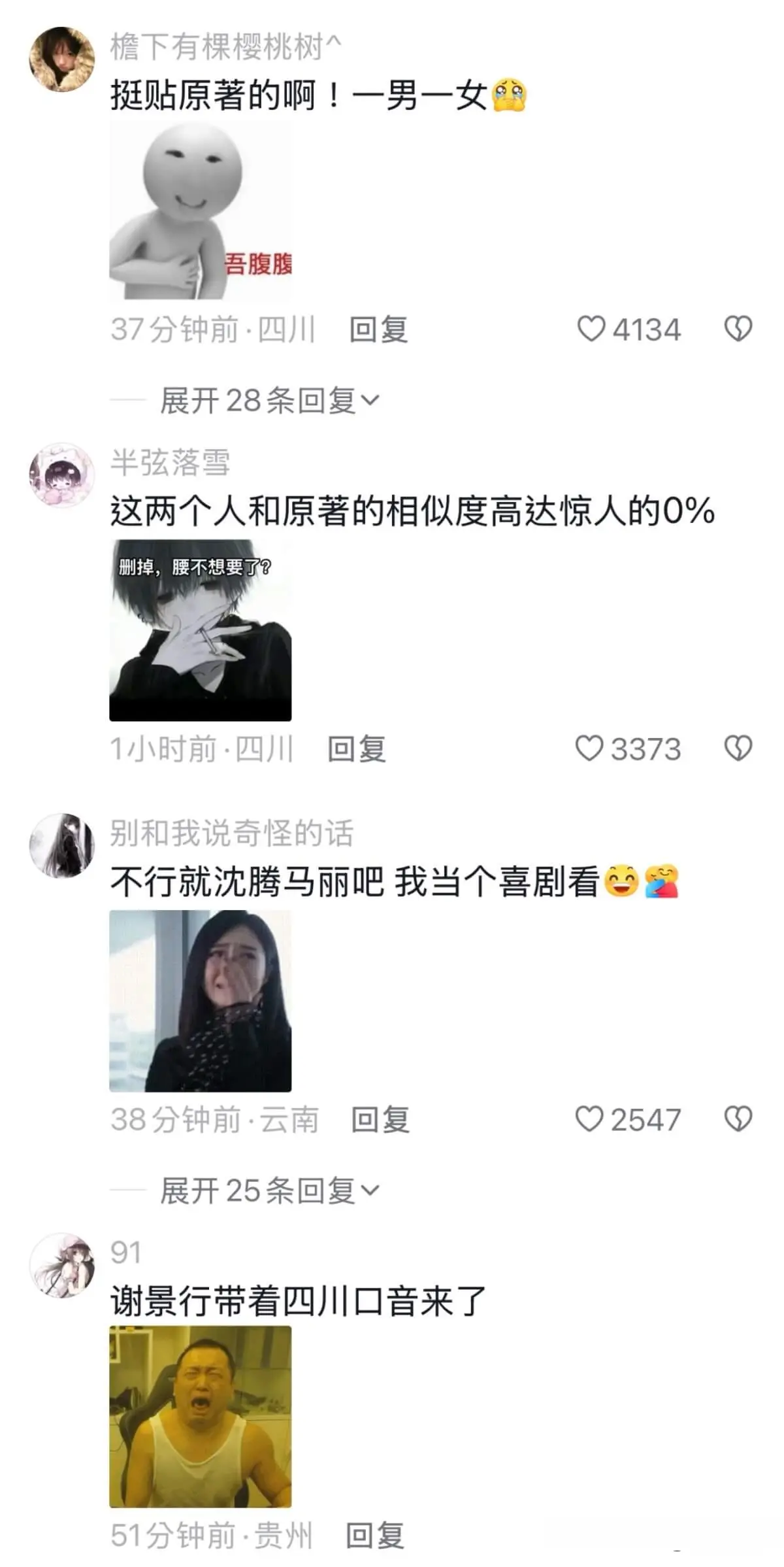
Task: Open 半弦落雪's profile avatar
Action: (62, 475)
